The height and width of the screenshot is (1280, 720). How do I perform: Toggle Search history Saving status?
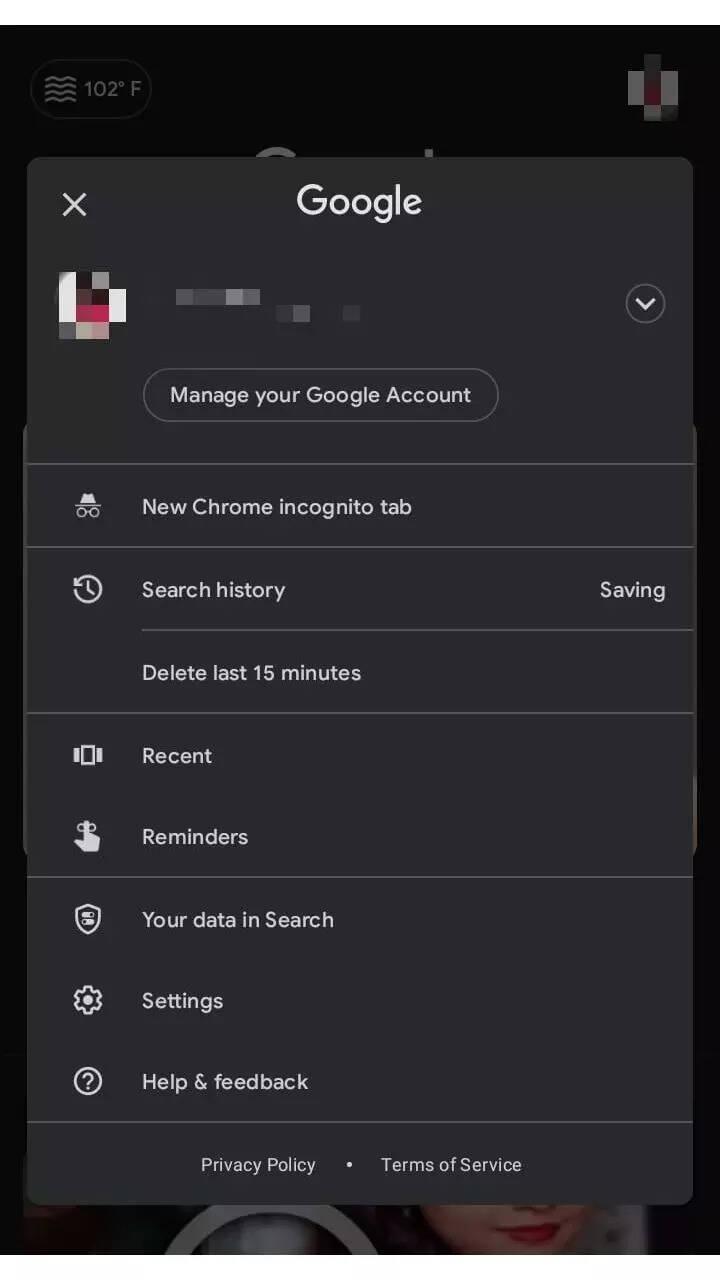(632, 589)
